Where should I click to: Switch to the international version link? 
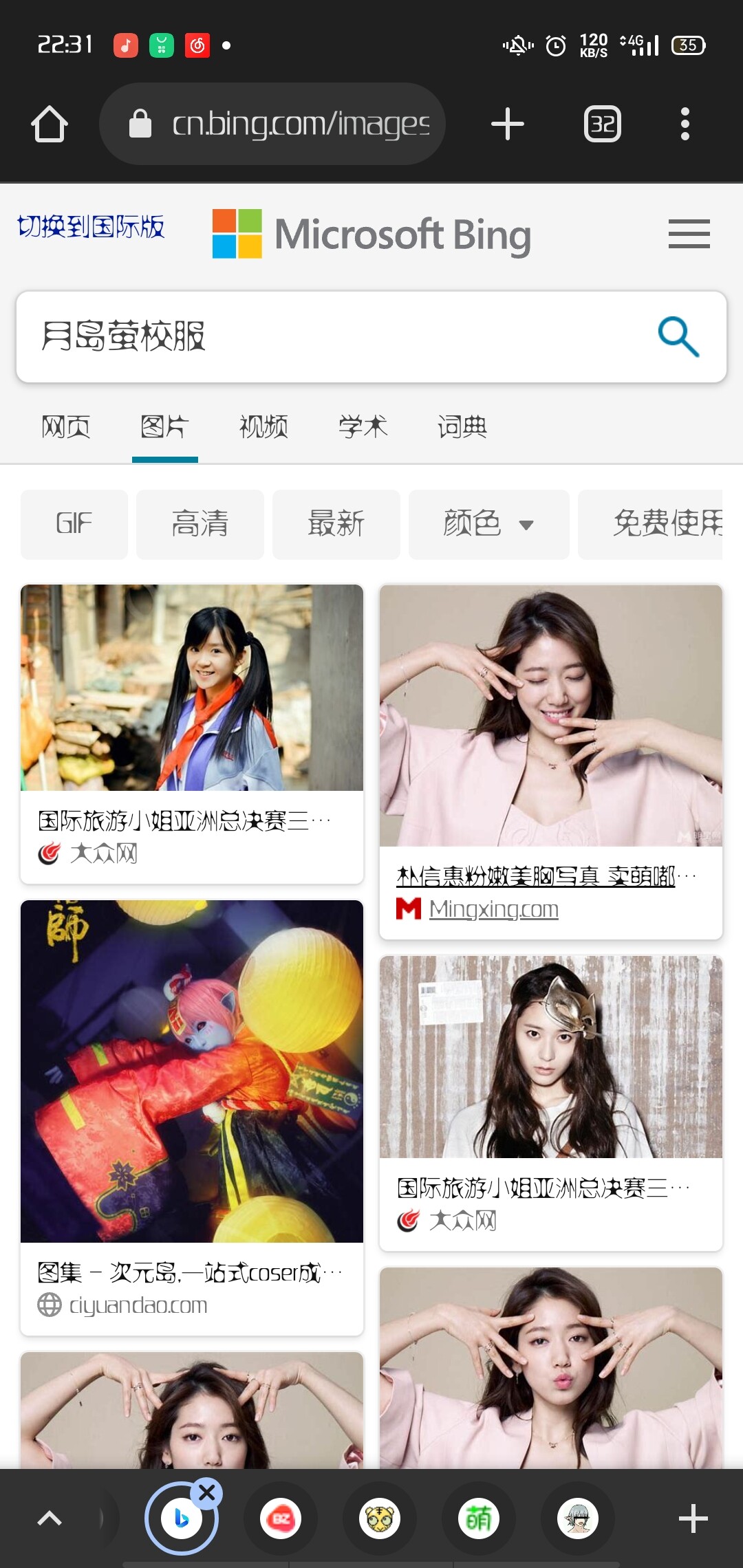click(x=91, y=226)
